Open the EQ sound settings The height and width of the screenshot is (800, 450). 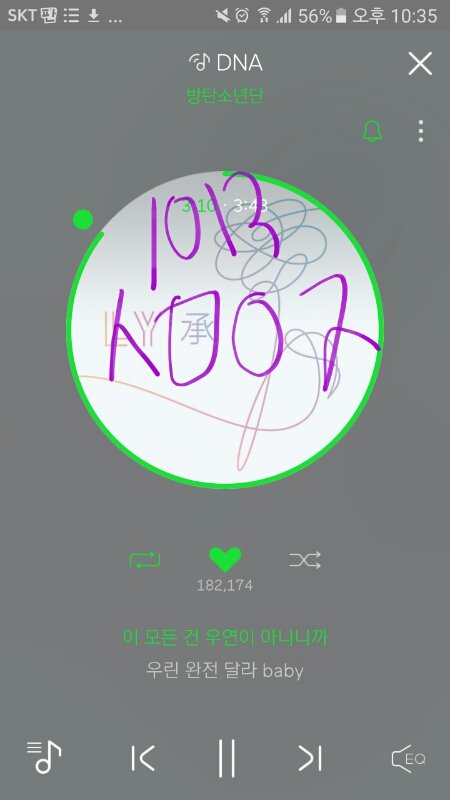point(408,758)
